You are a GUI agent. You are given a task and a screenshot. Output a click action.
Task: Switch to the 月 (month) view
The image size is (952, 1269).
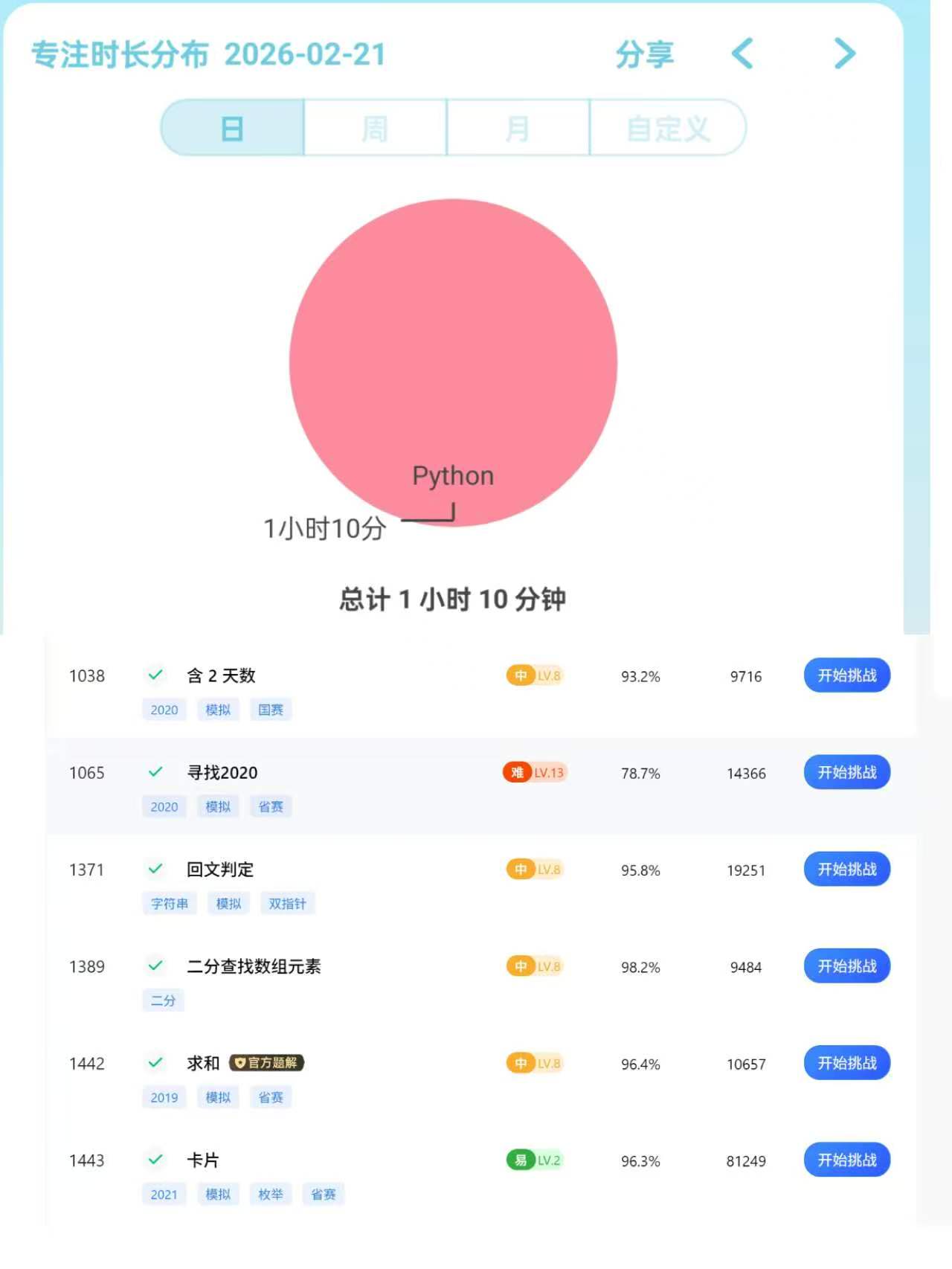(518, 128)
